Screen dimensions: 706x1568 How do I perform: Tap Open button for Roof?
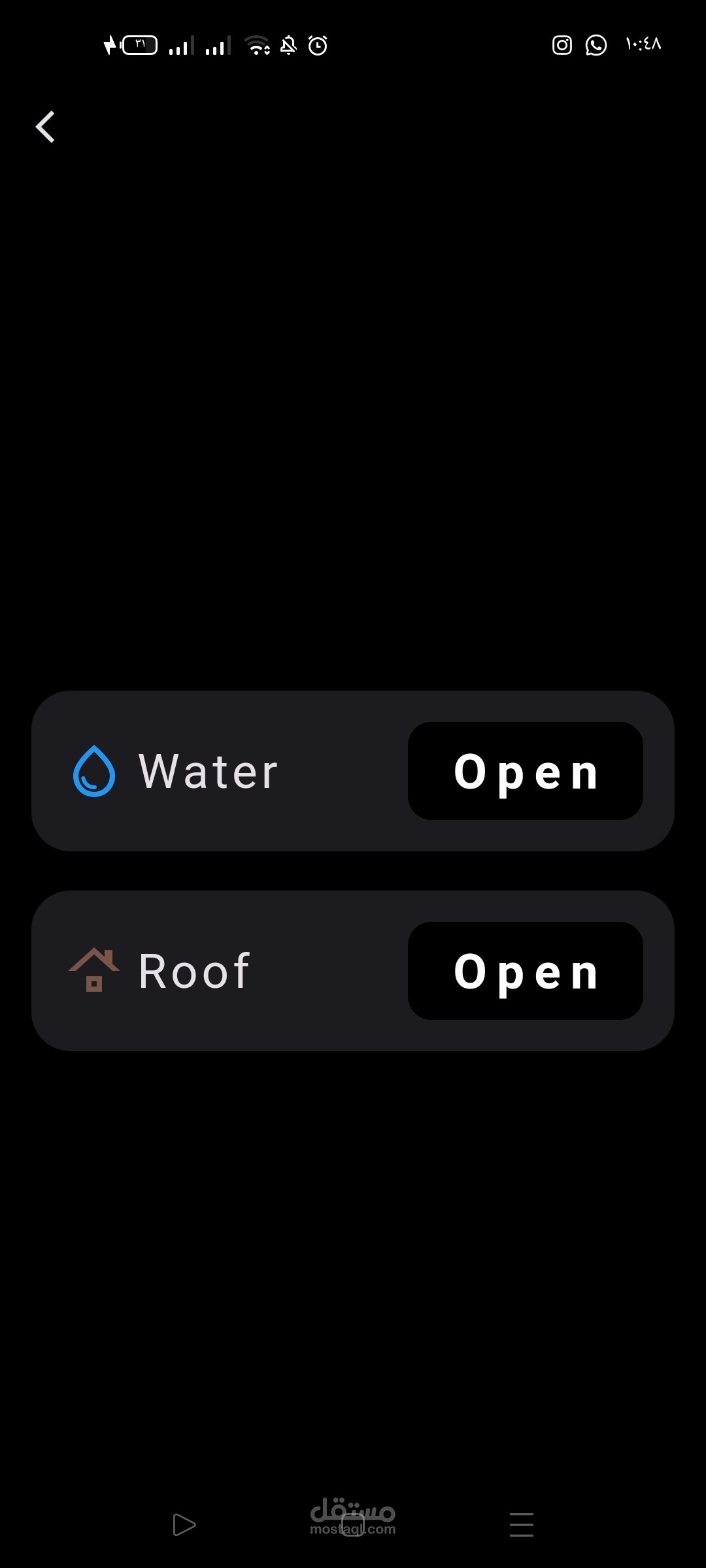pyautogui.click(x=526, y=971)
